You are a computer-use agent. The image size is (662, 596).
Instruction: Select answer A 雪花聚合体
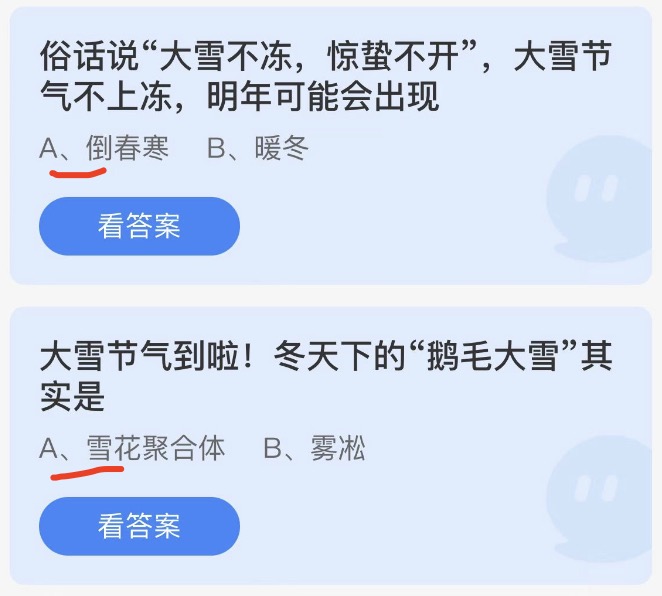[132, 448]
